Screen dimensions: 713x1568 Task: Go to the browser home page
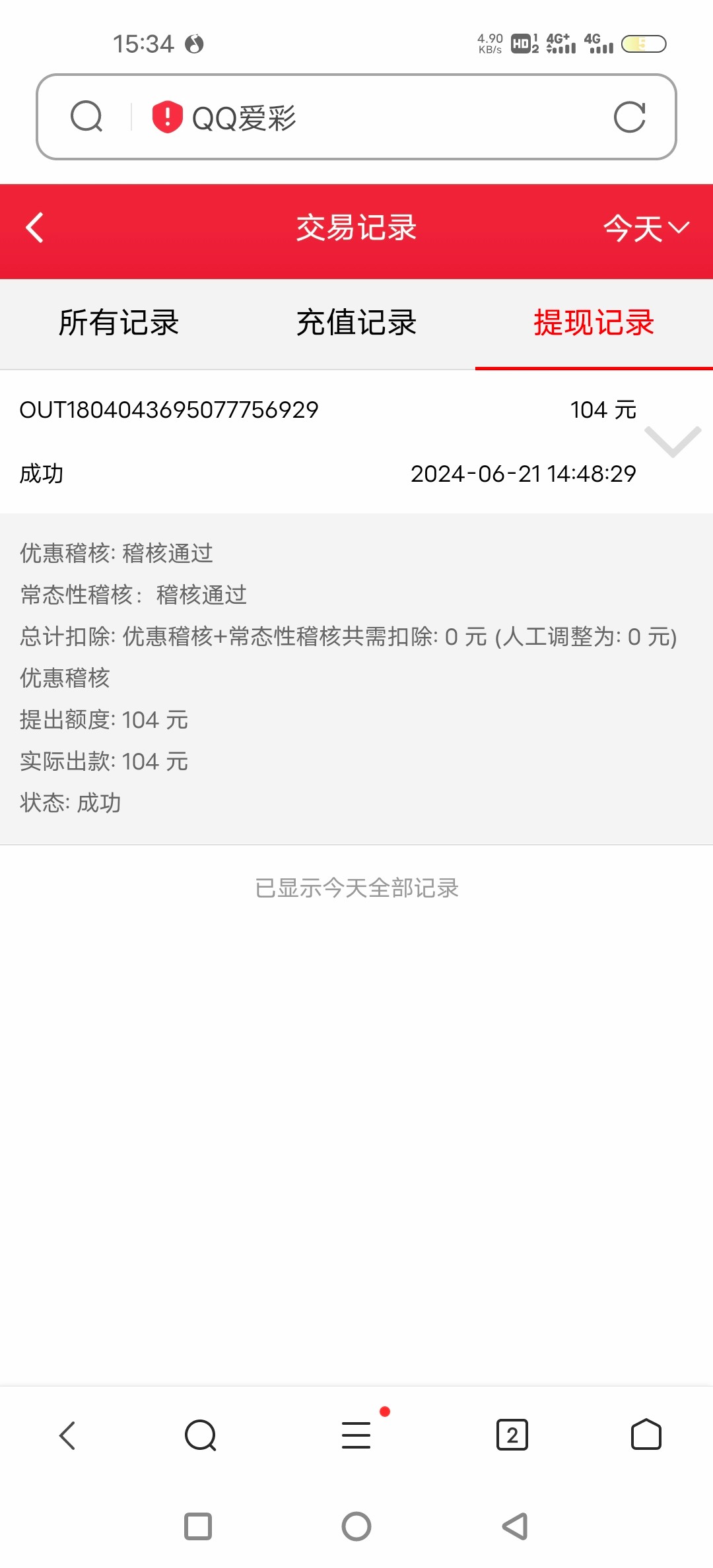point(646,1435)
